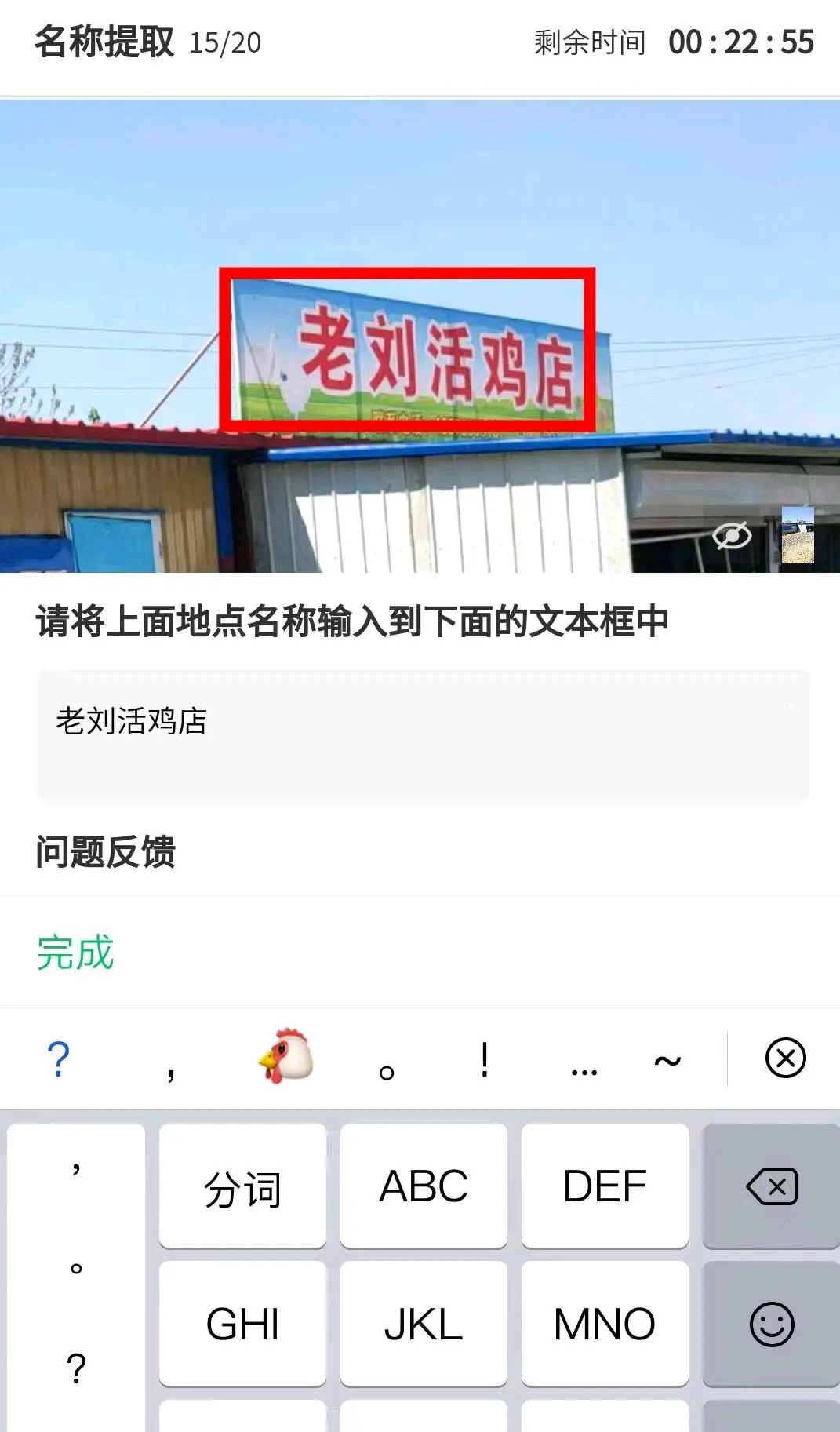840x1432 pixels.
Task: Insert the tilde suggestion
Action: click(667, 1060)
